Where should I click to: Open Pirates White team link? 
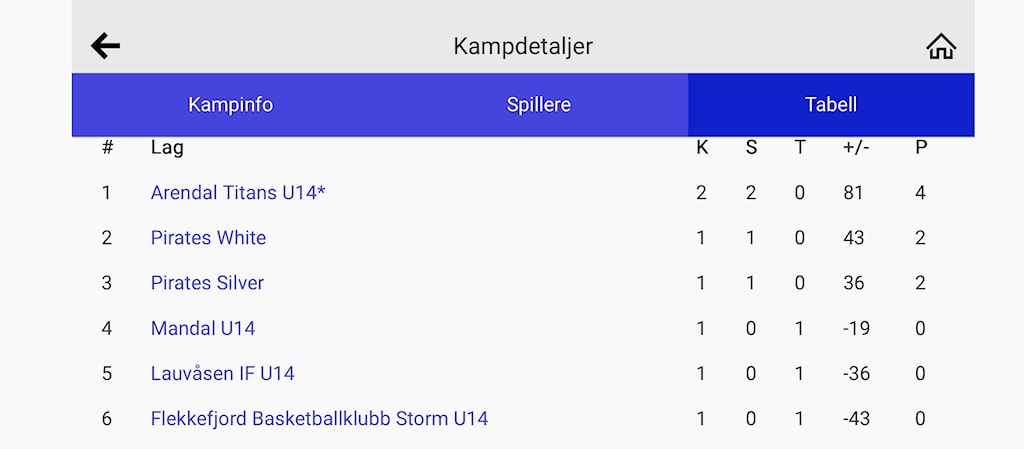tap(208, 238)
